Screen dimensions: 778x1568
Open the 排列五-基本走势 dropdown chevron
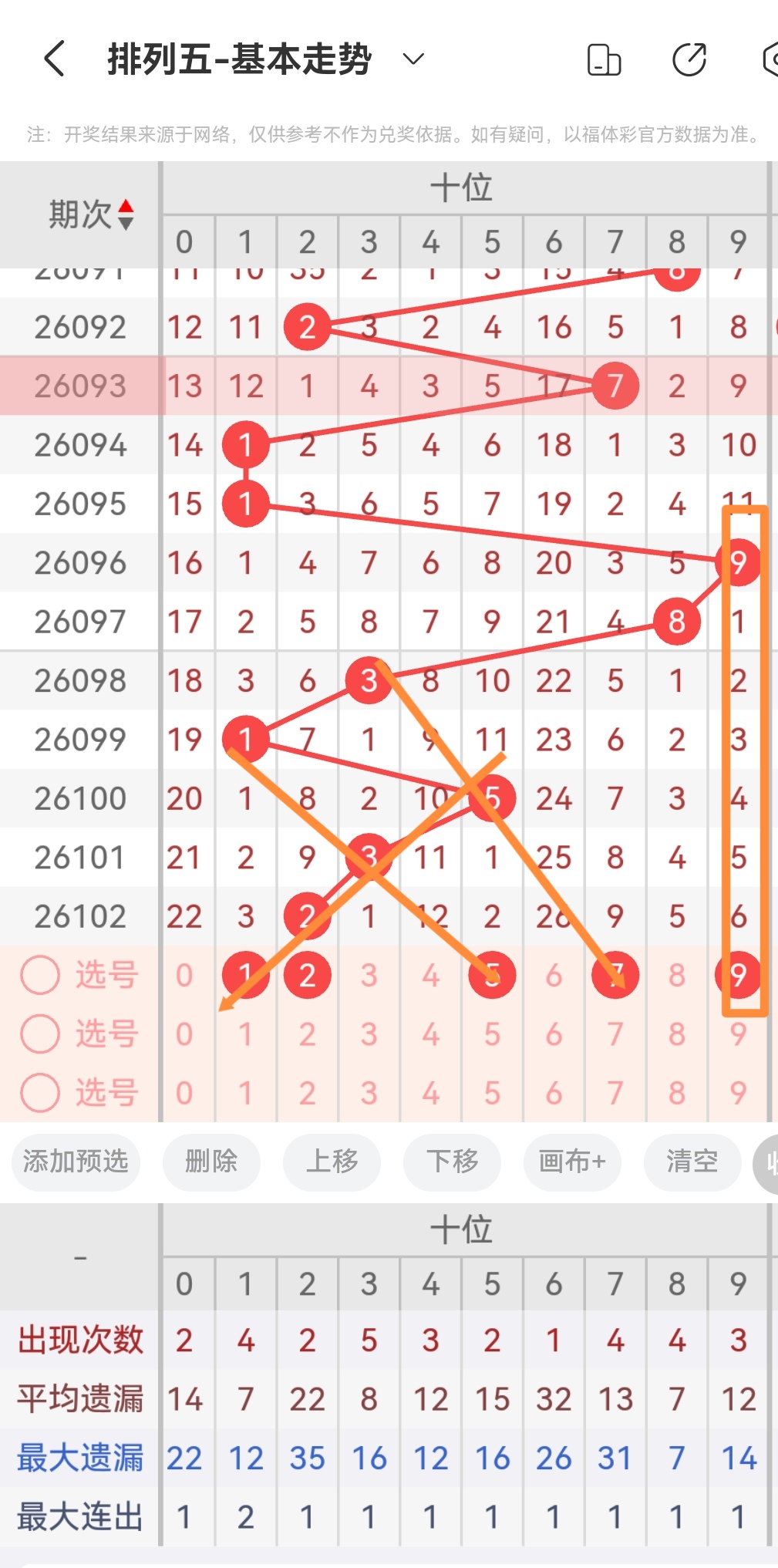point(412,59)
